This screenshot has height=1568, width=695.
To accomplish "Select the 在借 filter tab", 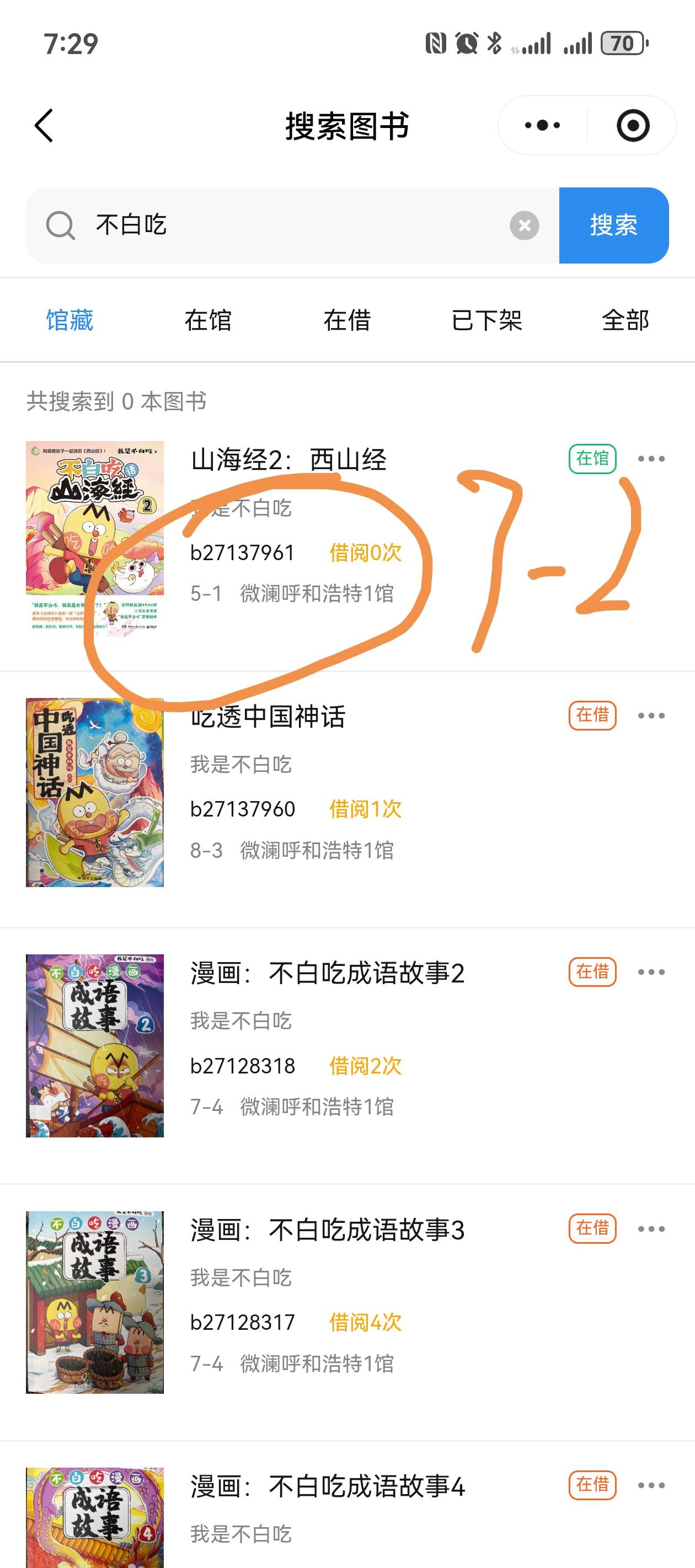I will tap(347, 320).
